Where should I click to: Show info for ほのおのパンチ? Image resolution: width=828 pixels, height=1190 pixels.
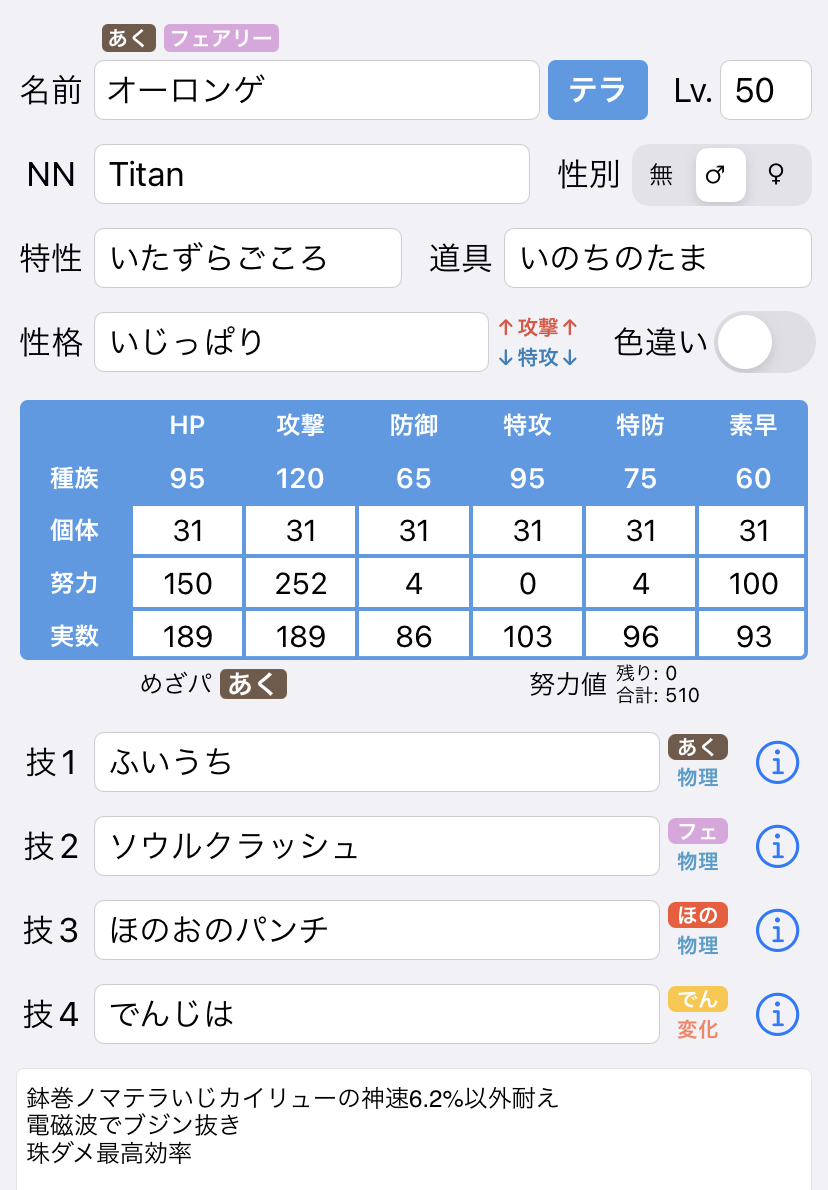click(x=777, y=931)
